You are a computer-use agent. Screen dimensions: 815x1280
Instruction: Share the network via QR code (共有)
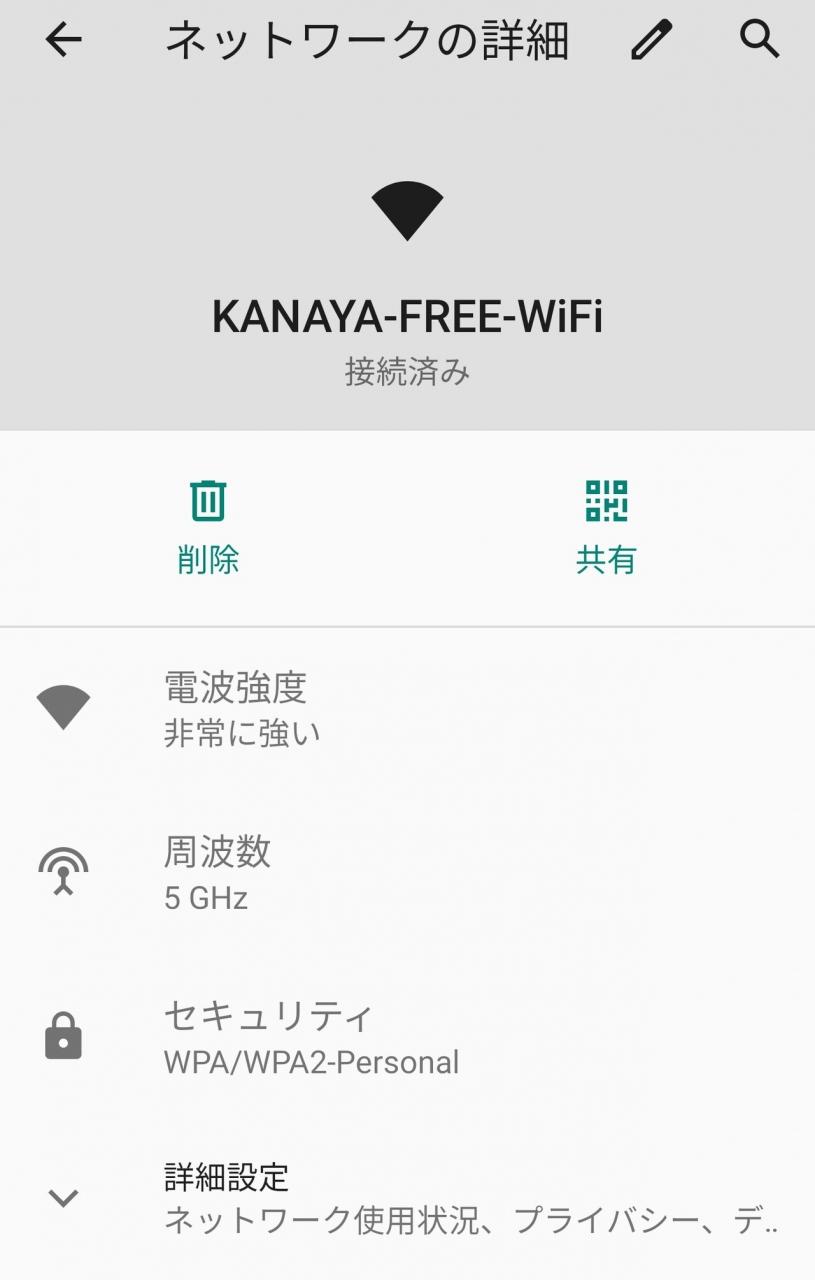[606, 527]
